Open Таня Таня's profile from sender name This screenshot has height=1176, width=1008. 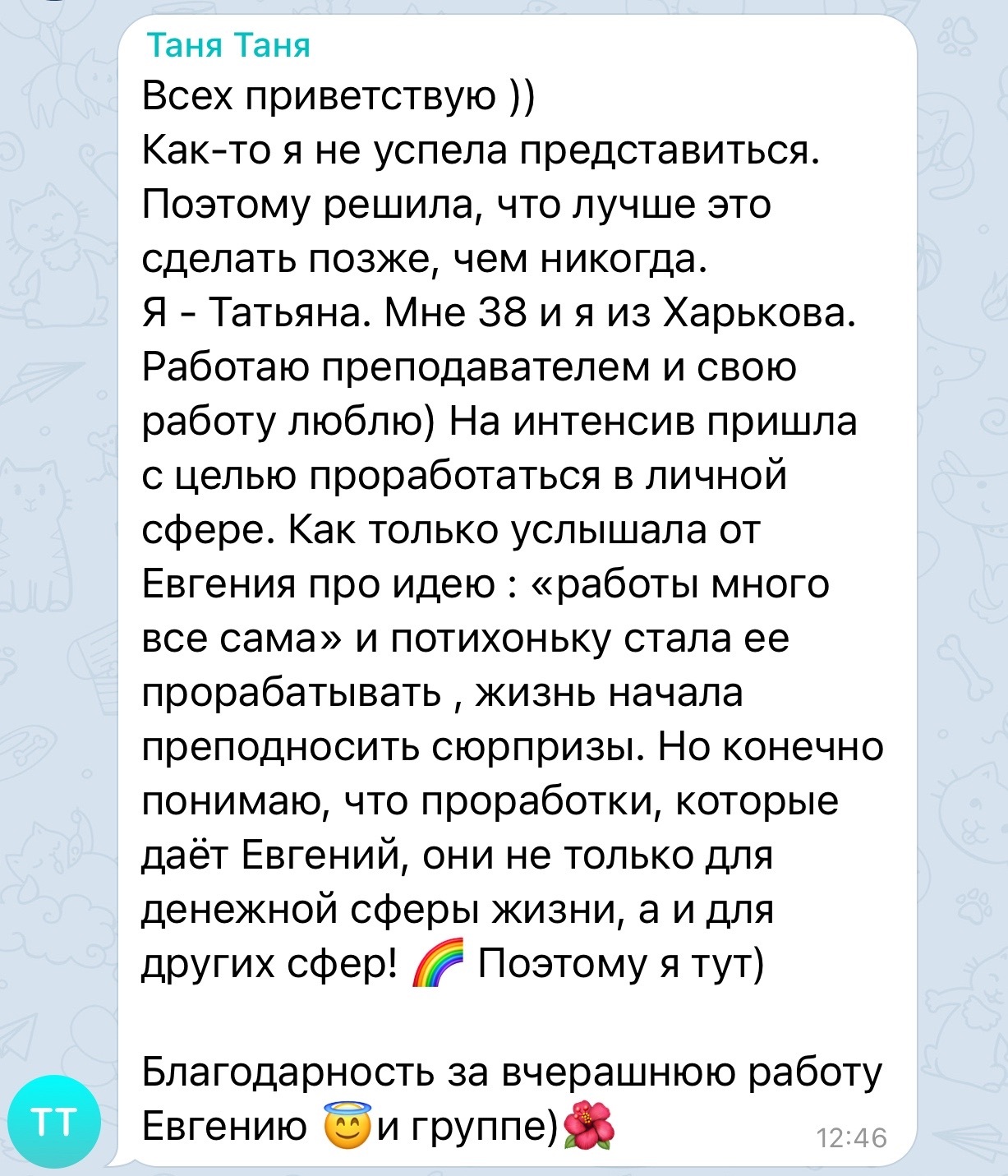[228, 46]
